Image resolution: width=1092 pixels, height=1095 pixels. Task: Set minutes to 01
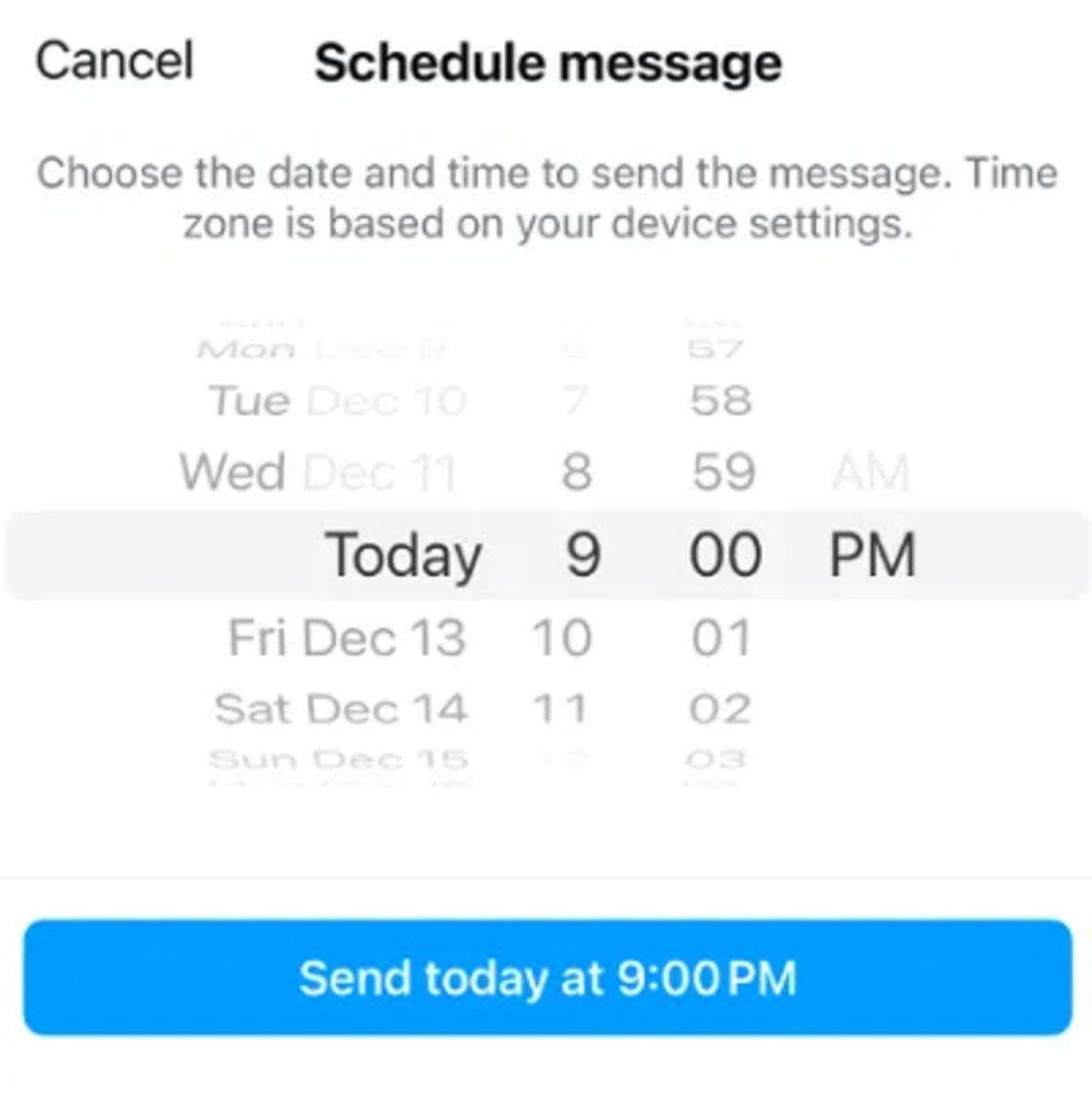(721, 638)
